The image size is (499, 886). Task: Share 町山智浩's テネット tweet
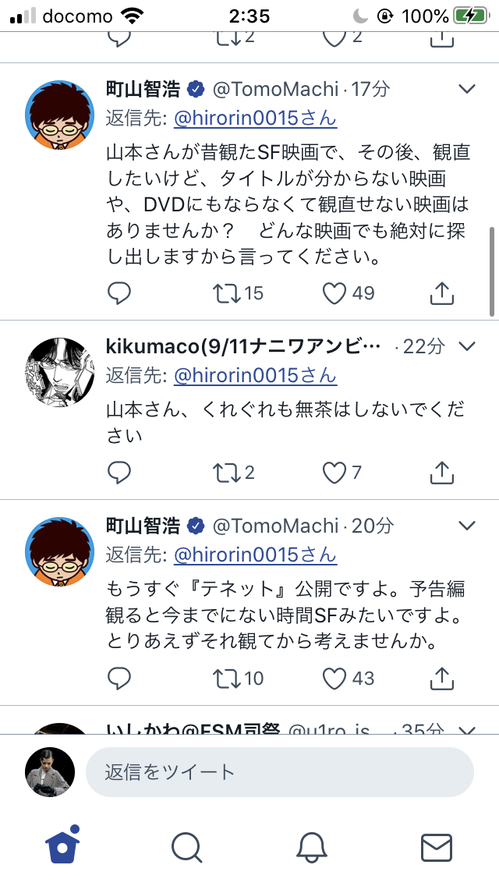point(442,677)
